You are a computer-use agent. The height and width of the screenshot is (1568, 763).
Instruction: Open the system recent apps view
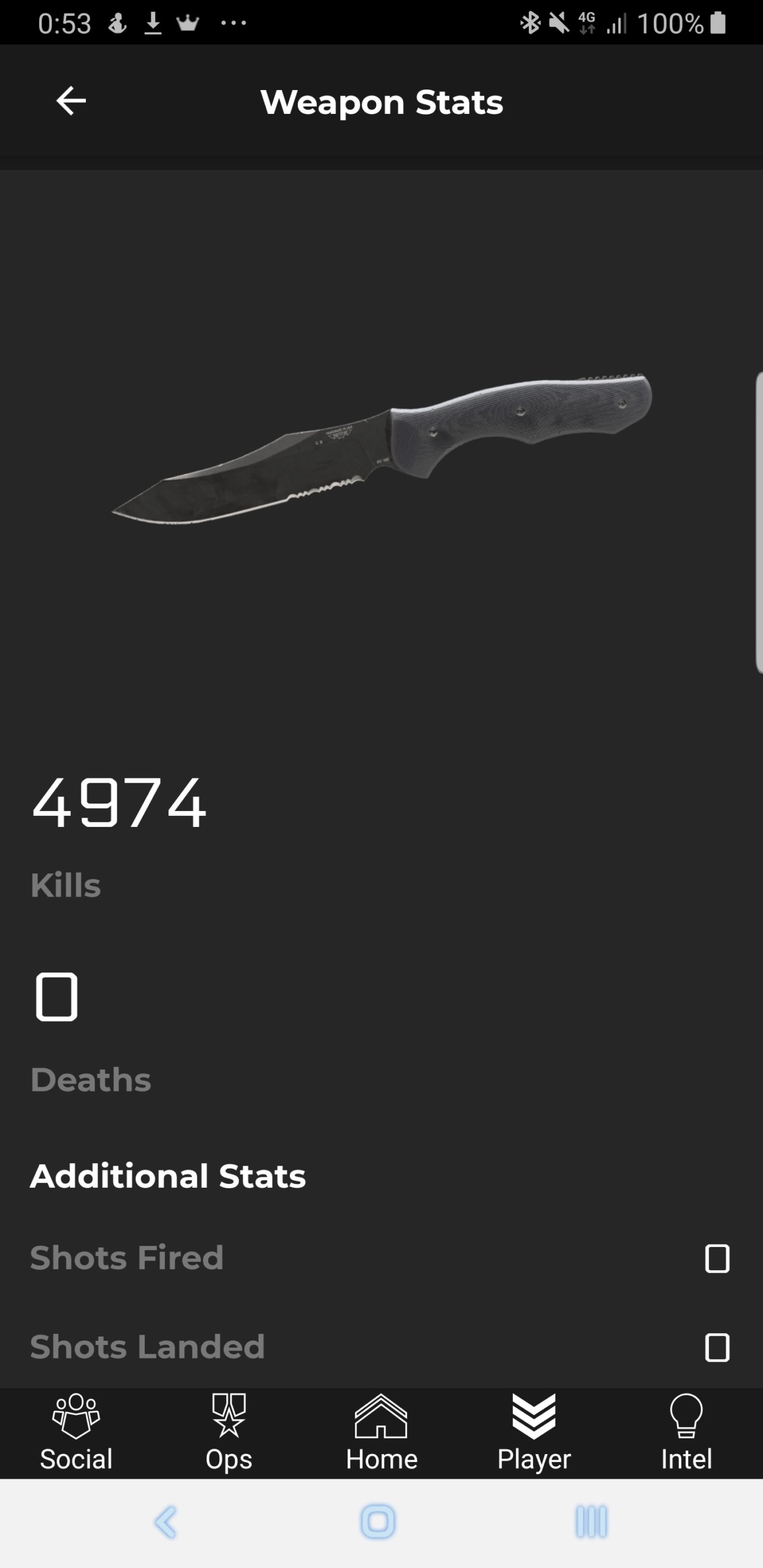tap(591, 1523)
